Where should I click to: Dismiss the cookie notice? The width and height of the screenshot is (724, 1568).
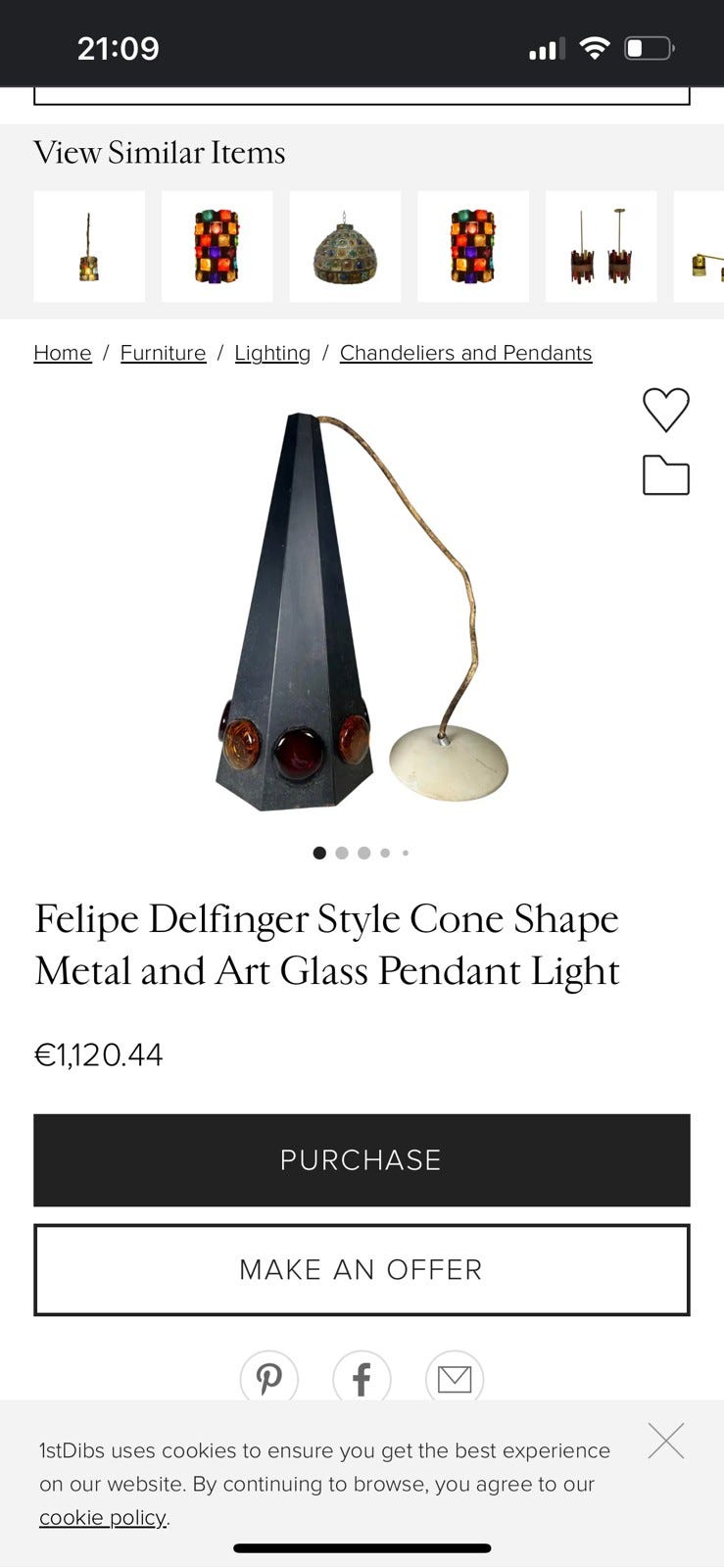point(667,1442)
